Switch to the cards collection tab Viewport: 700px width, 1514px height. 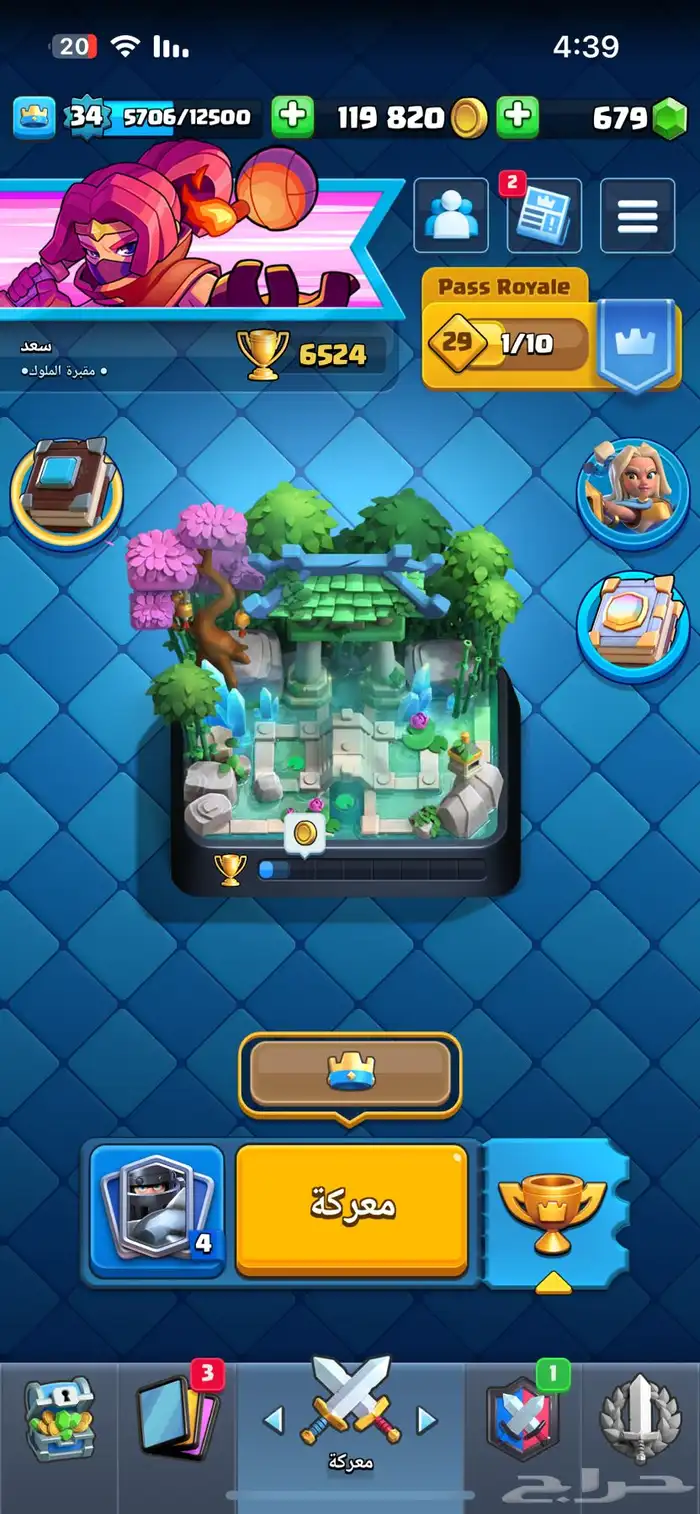(176, 1420)
